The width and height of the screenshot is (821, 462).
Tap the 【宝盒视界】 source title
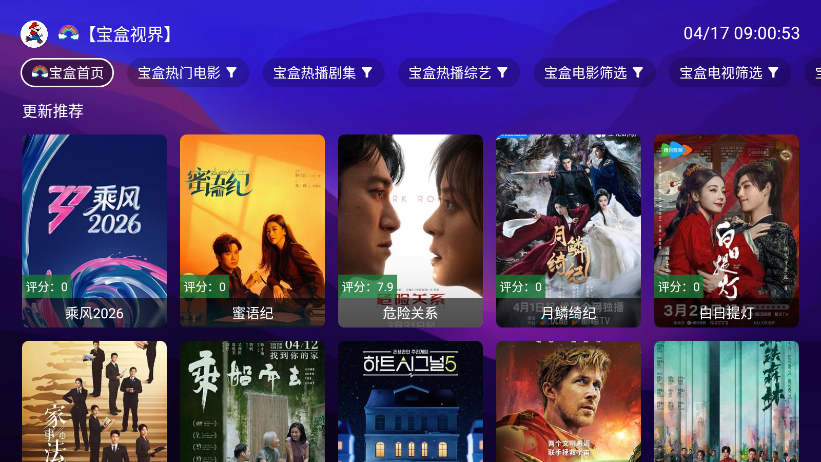(129, 34)
